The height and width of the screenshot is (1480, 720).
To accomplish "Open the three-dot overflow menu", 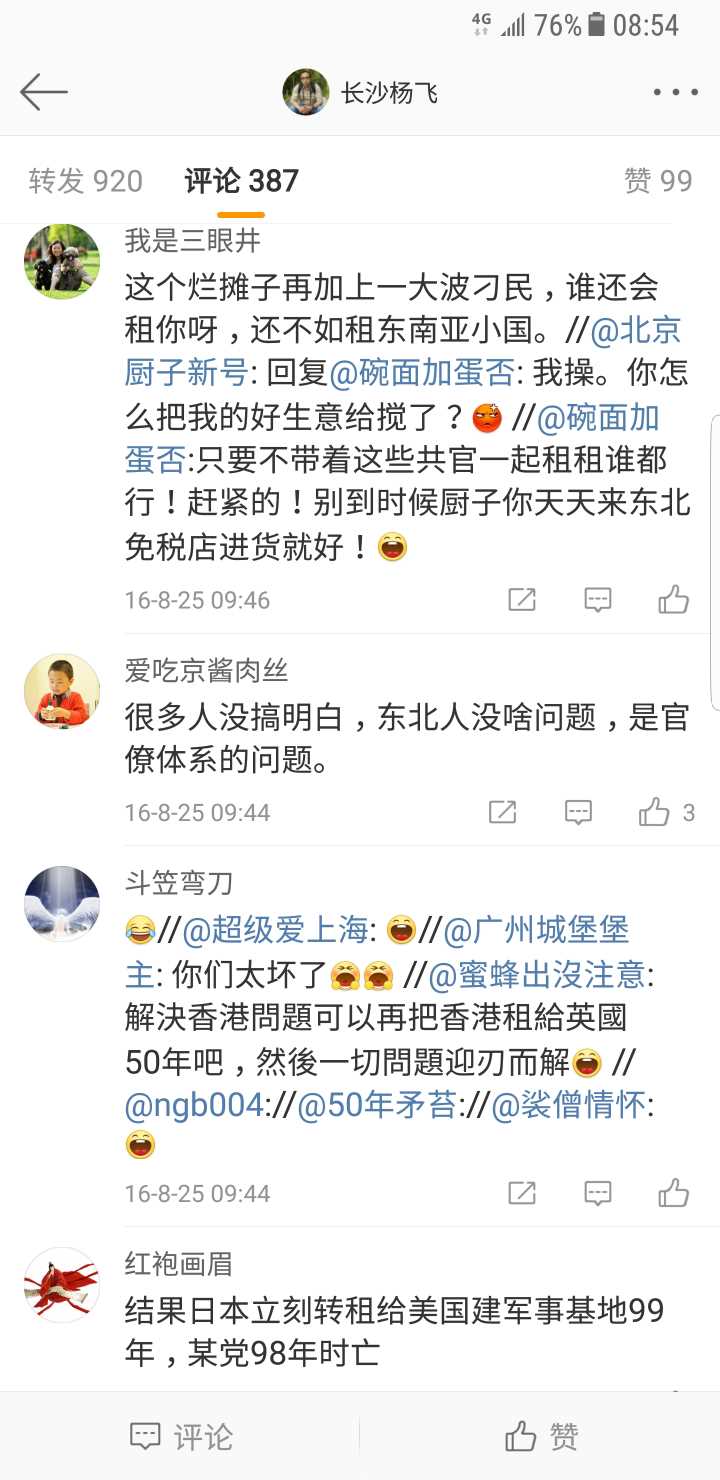I will 675,93.
